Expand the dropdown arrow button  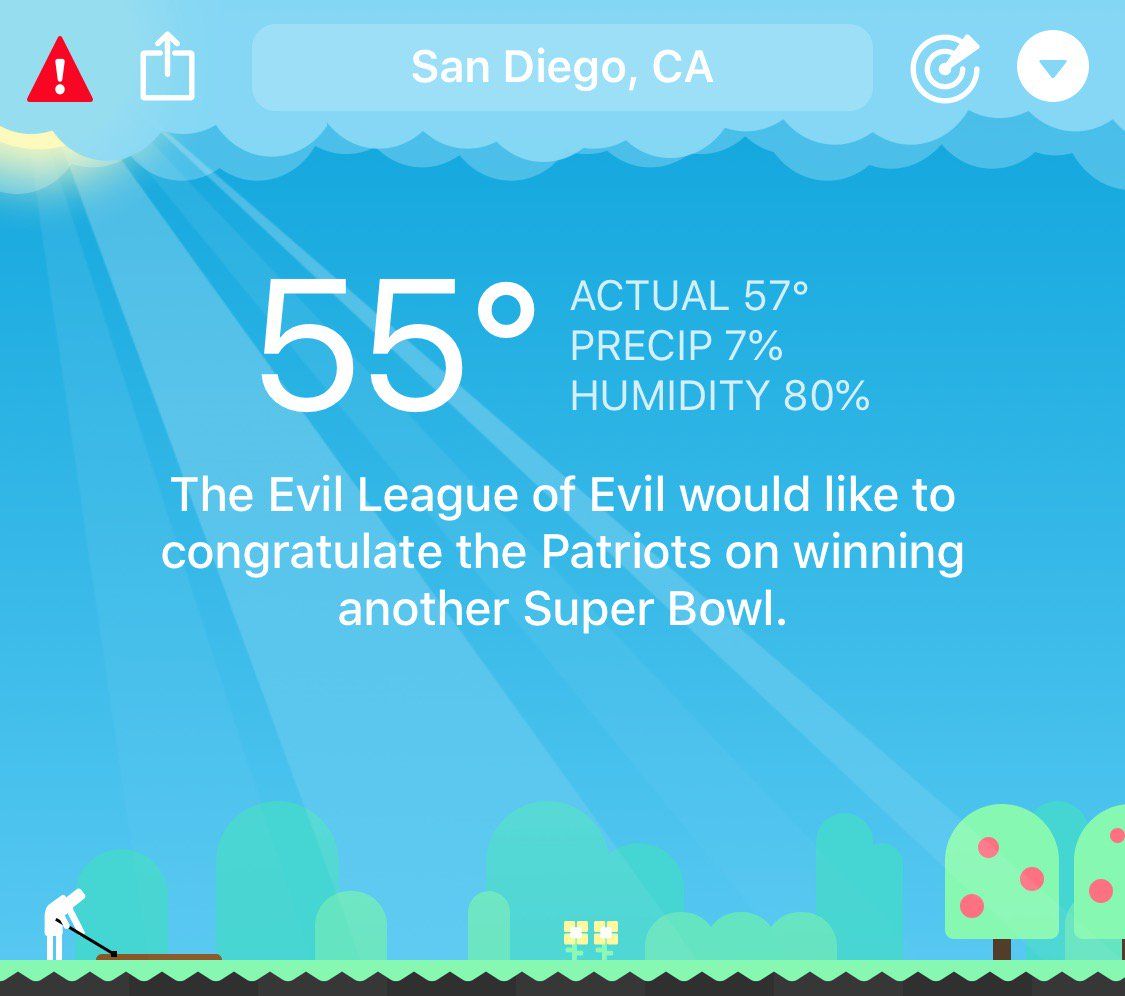point(1052,68)
